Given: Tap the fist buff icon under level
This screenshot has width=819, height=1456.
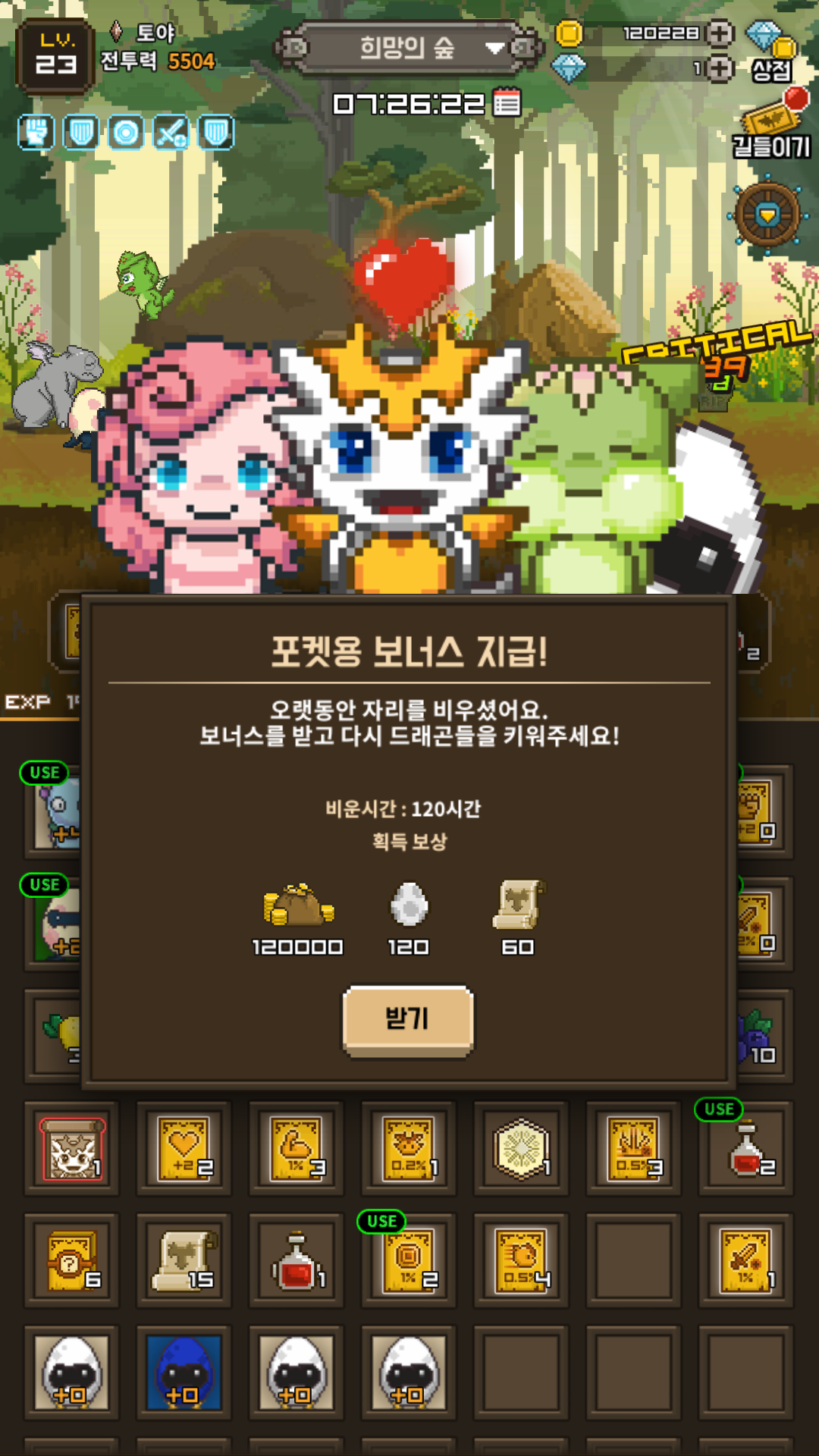Looking at the screenshot, I should coord(36,133).
